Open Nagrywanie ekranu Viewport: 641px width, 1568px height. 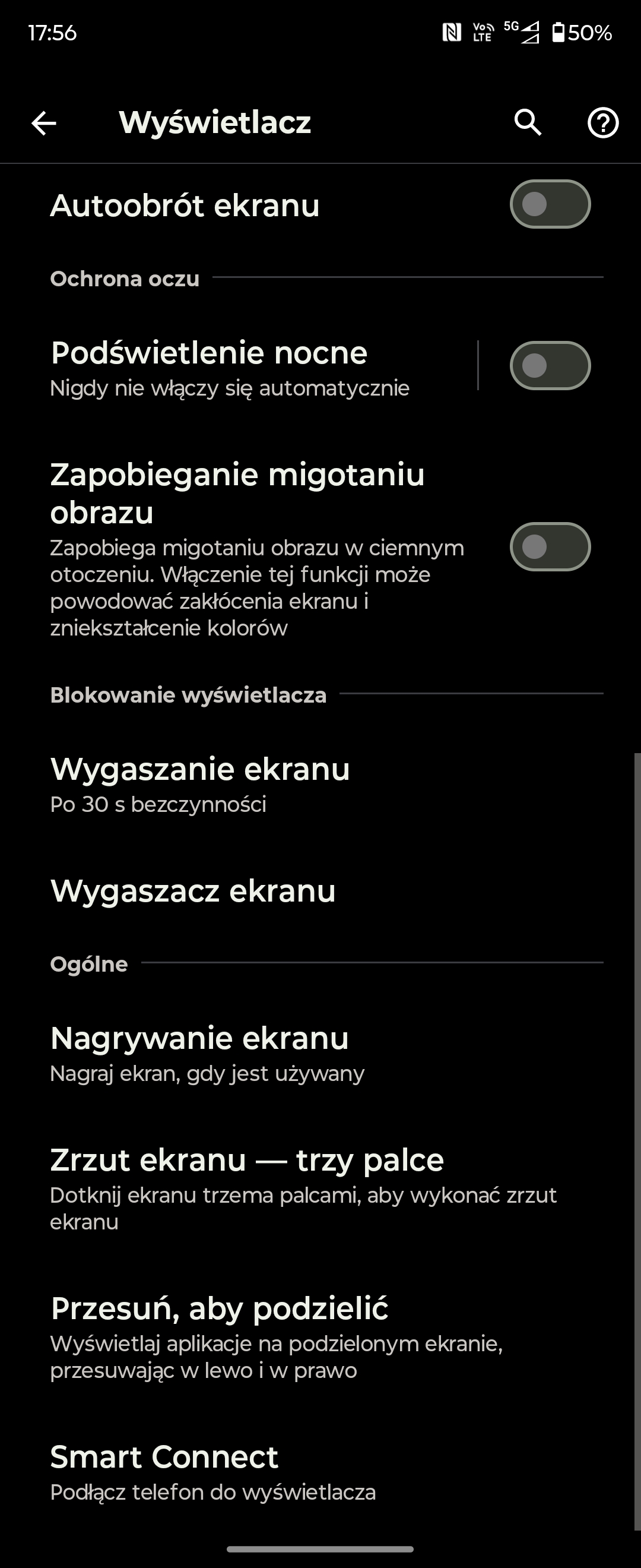[243, 1053]
